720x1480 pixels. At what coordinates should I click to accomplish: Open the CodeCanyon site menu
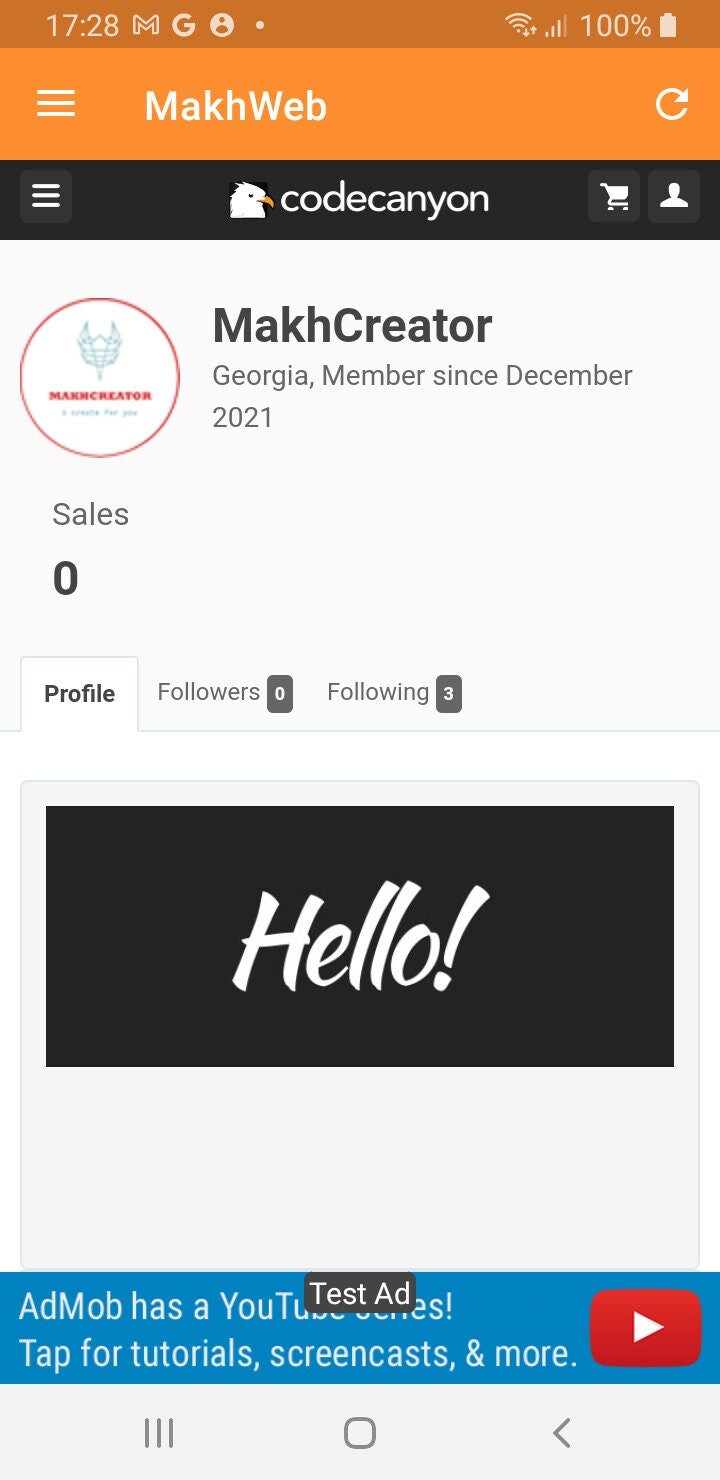(x=46, y=196)
